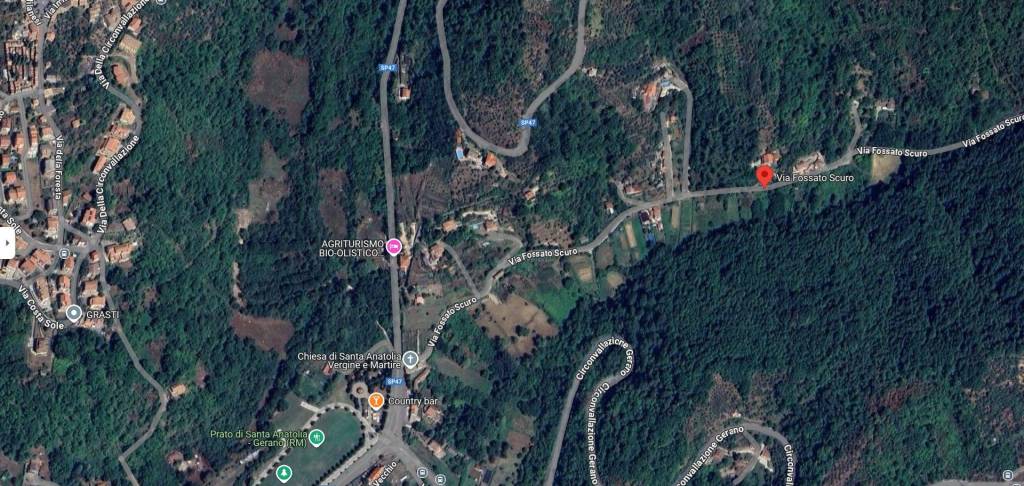Screen dimensions: 1024x486
Task: Open the Agriturismo Bio-Olistico place marker
Action: pyautogui.click(x=395, y=247)
